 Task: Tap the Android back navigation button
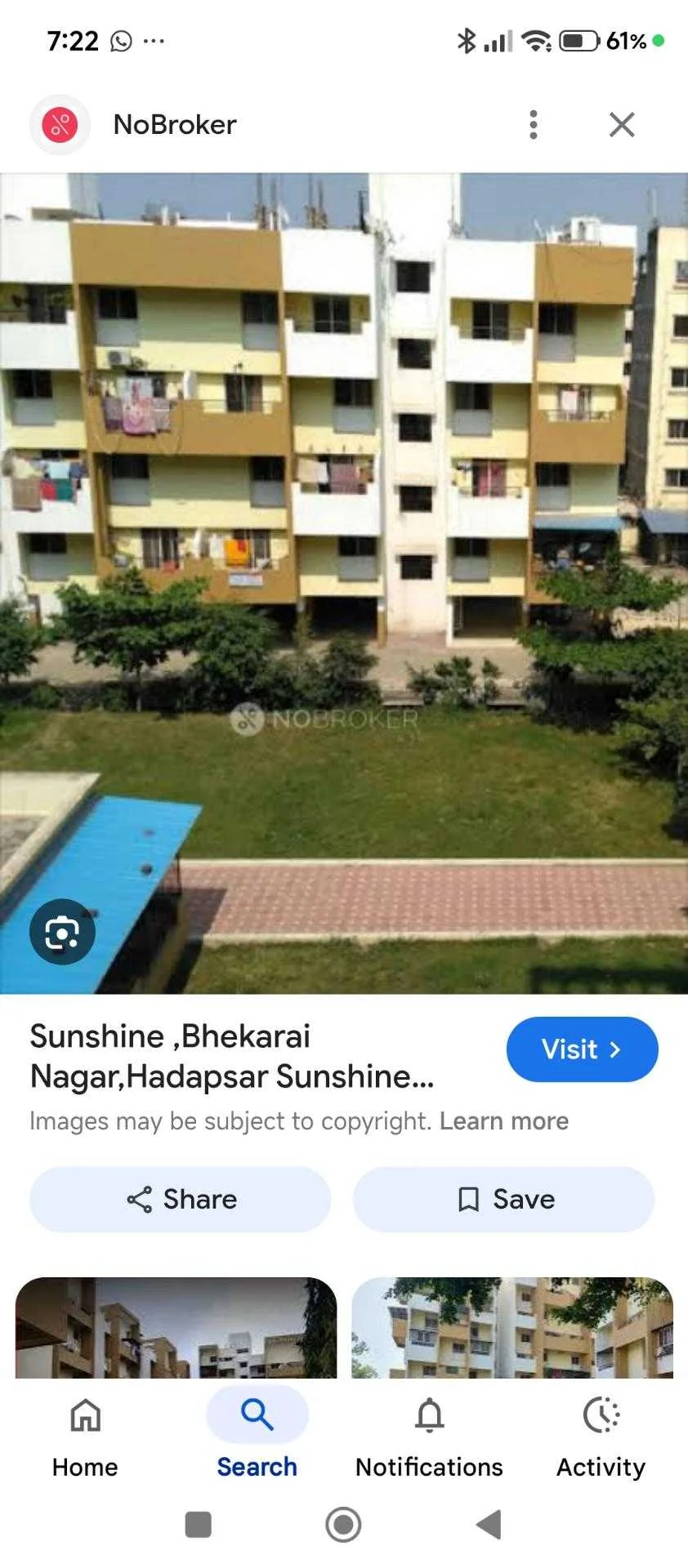pos(488,1524)
